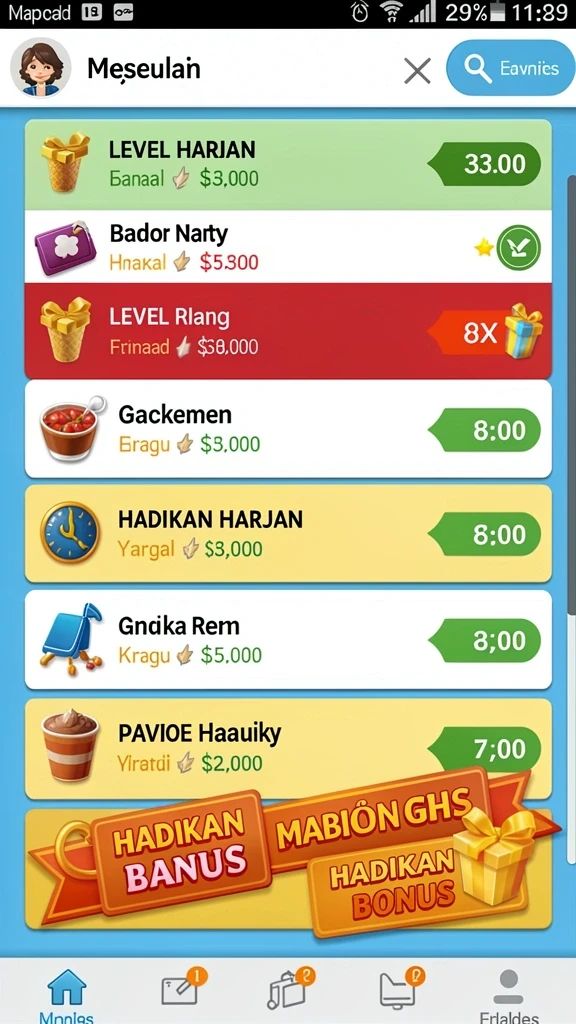Open the Hadikan Bonus banner

click(288, 862)
